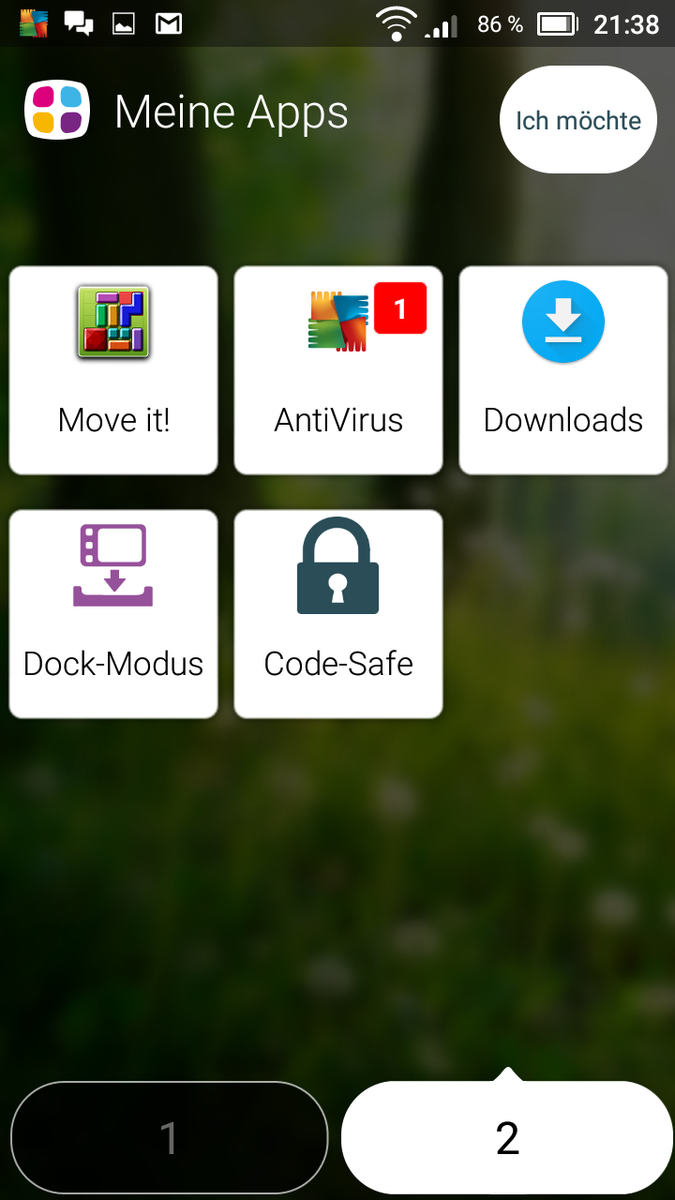Open Dock-Modus
675x1200 pixels.
113,614
